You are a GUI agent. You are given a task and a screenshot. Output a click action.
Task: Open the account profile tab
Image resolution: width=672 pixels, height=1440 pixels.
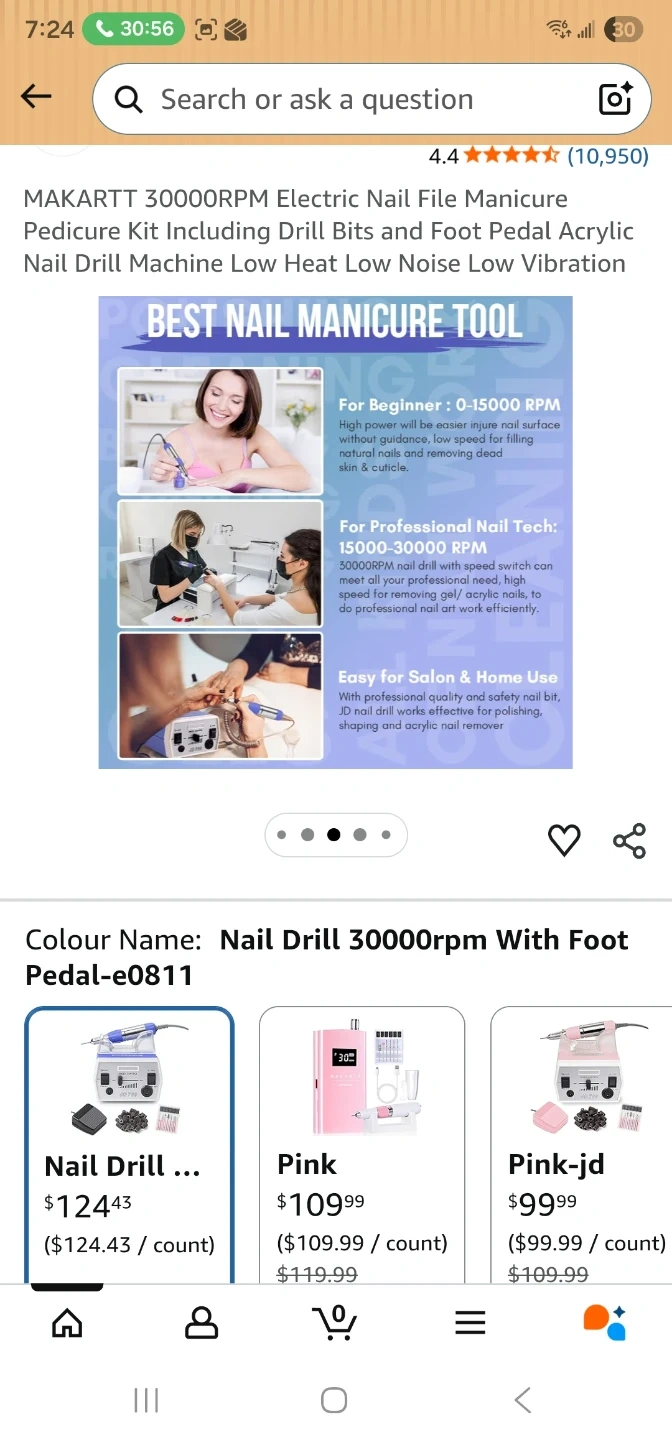click(x=201, y=1323)
